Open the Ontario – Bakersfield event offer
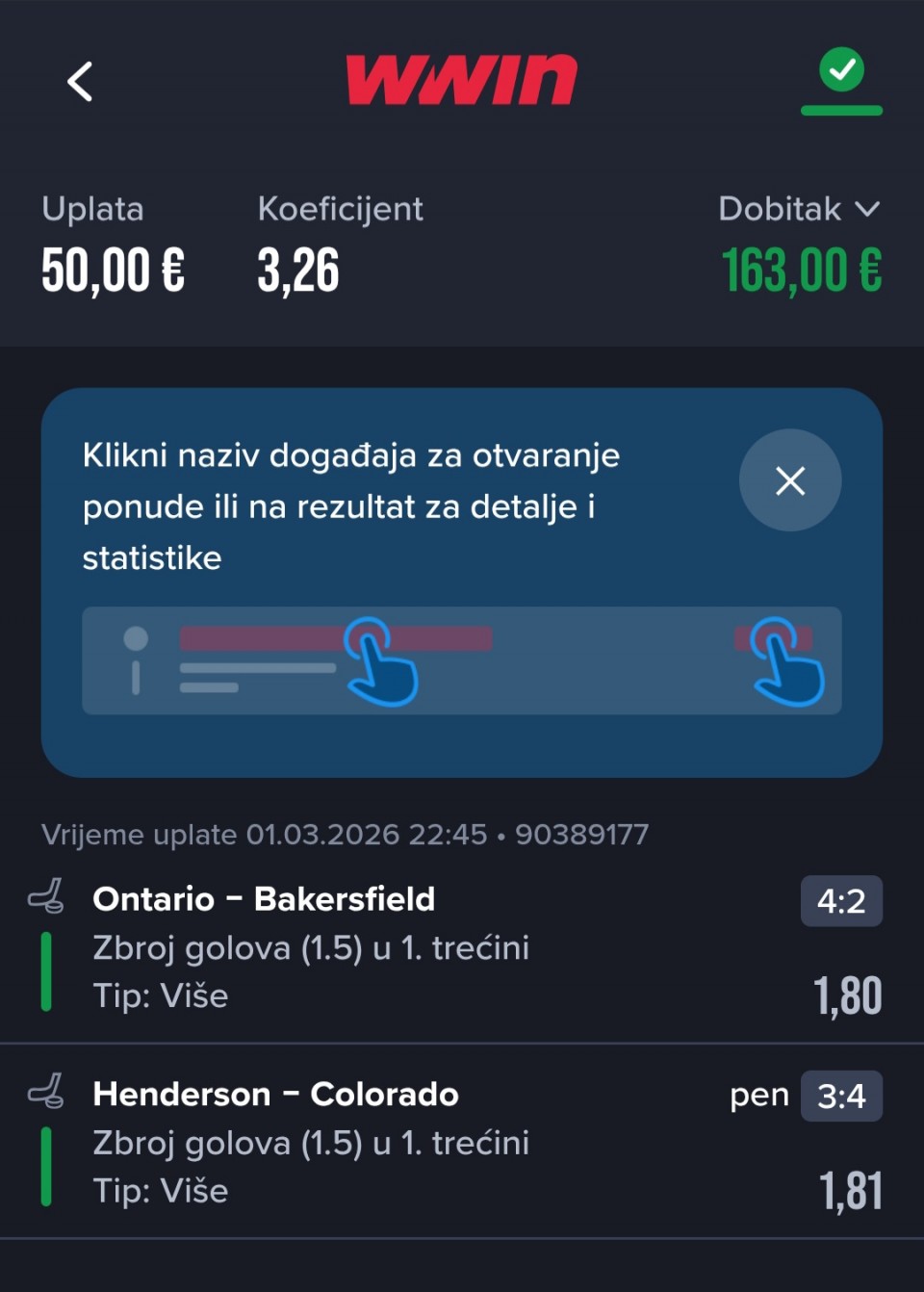 tap(264, 899)
